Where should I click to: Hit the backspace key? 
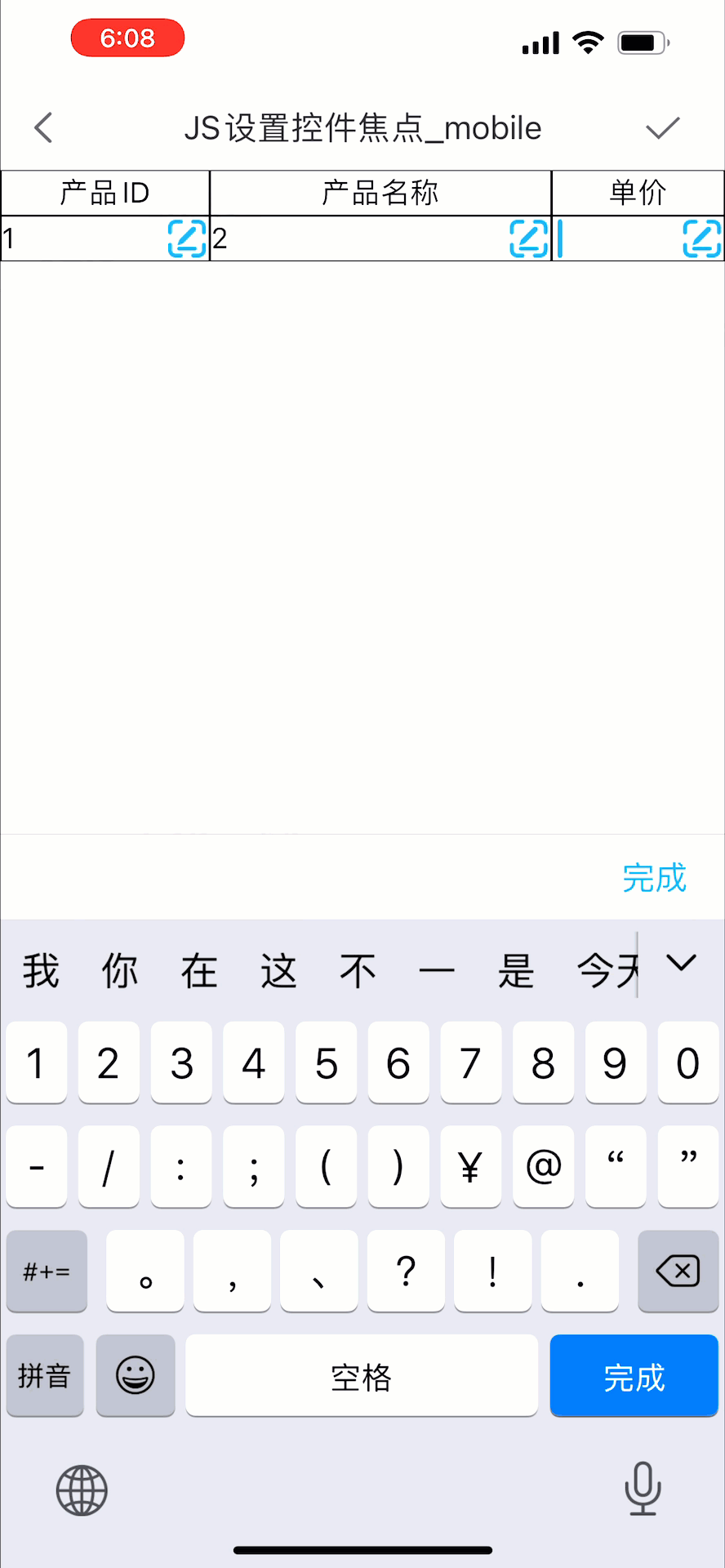pyautogui.click(x=678, y=1271)
